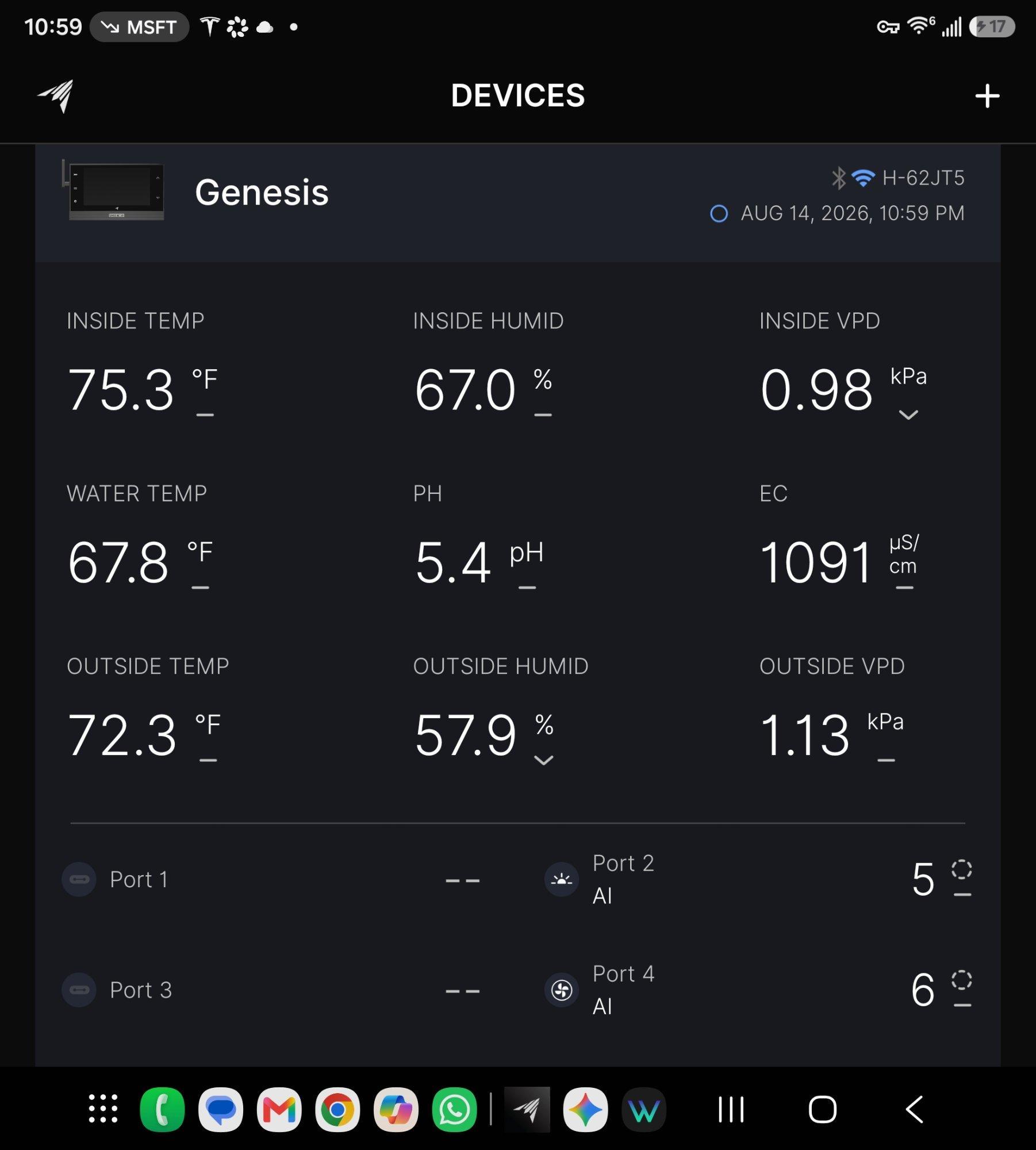Open Port 1 settings

(x=271, y=879)
